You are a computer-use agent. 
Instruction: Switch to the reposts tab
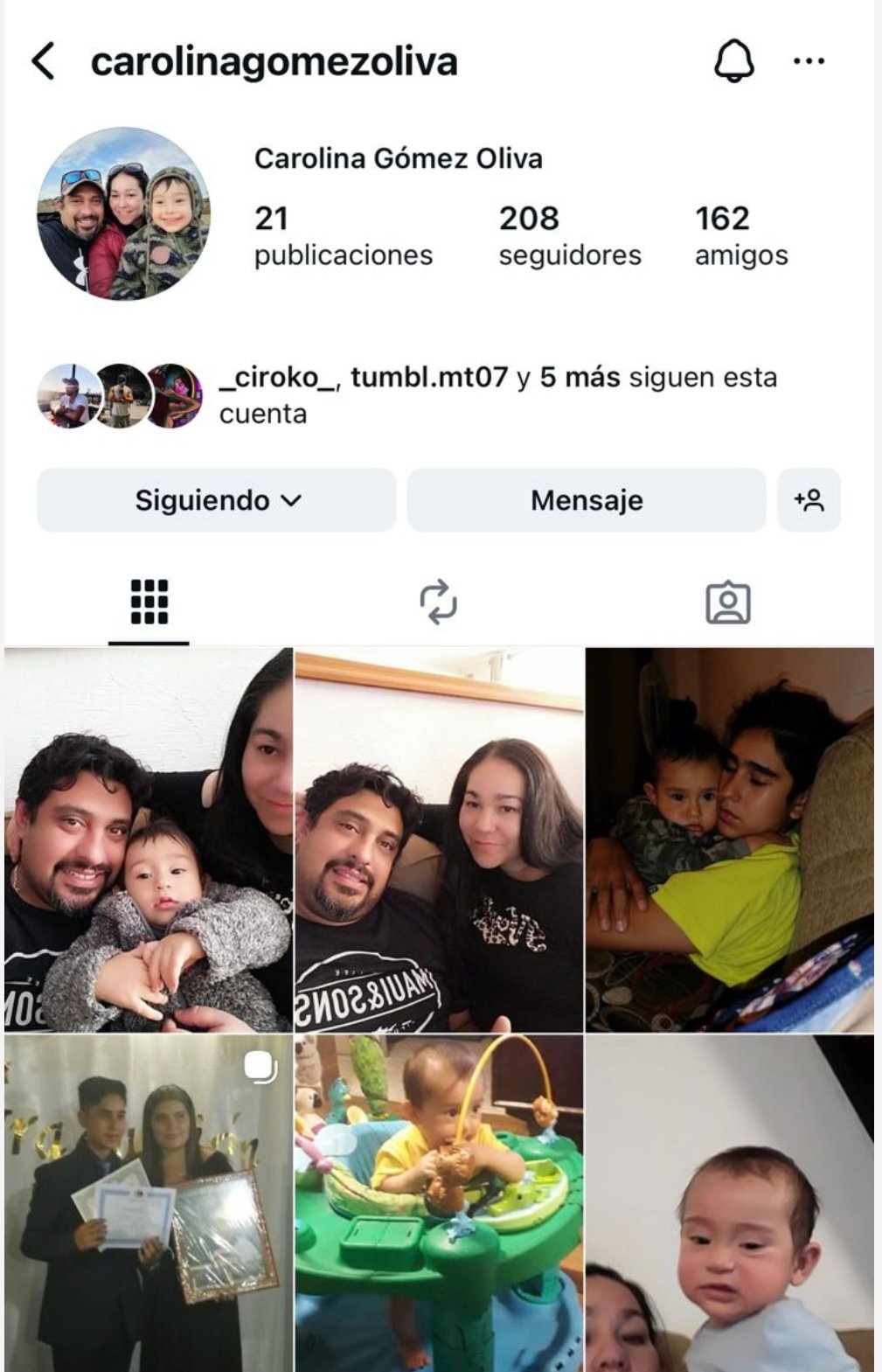[438, 602]
